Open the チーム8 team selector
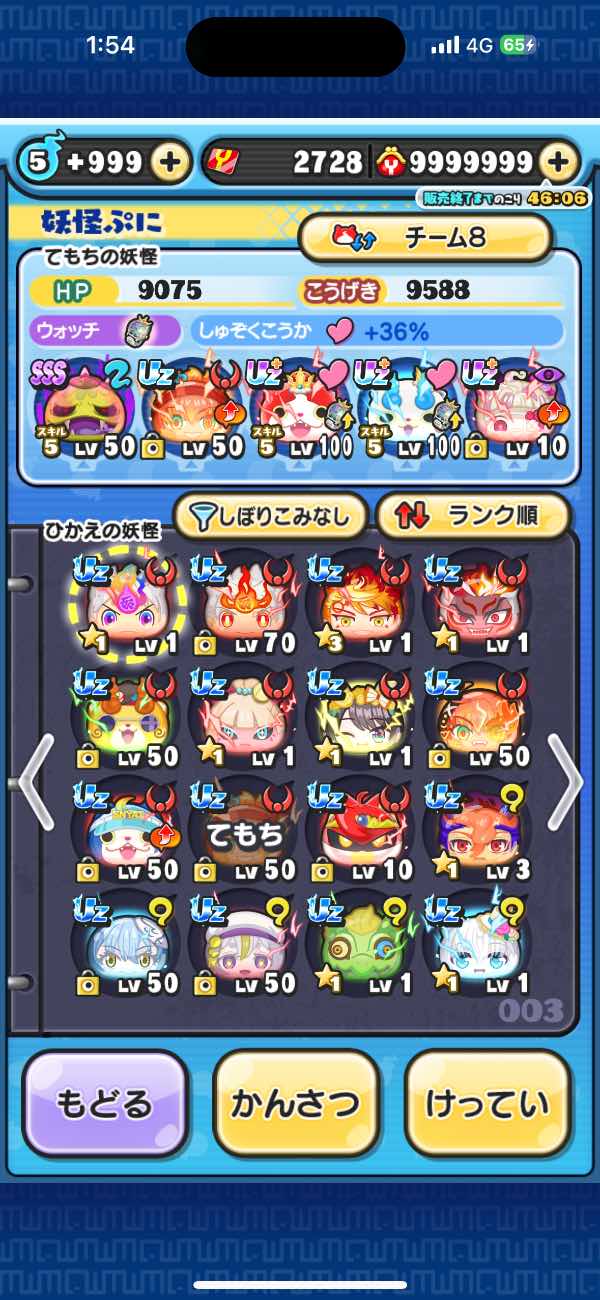Image resolution: width=600 pixels, height=1300 pixels. click(425, 238)
